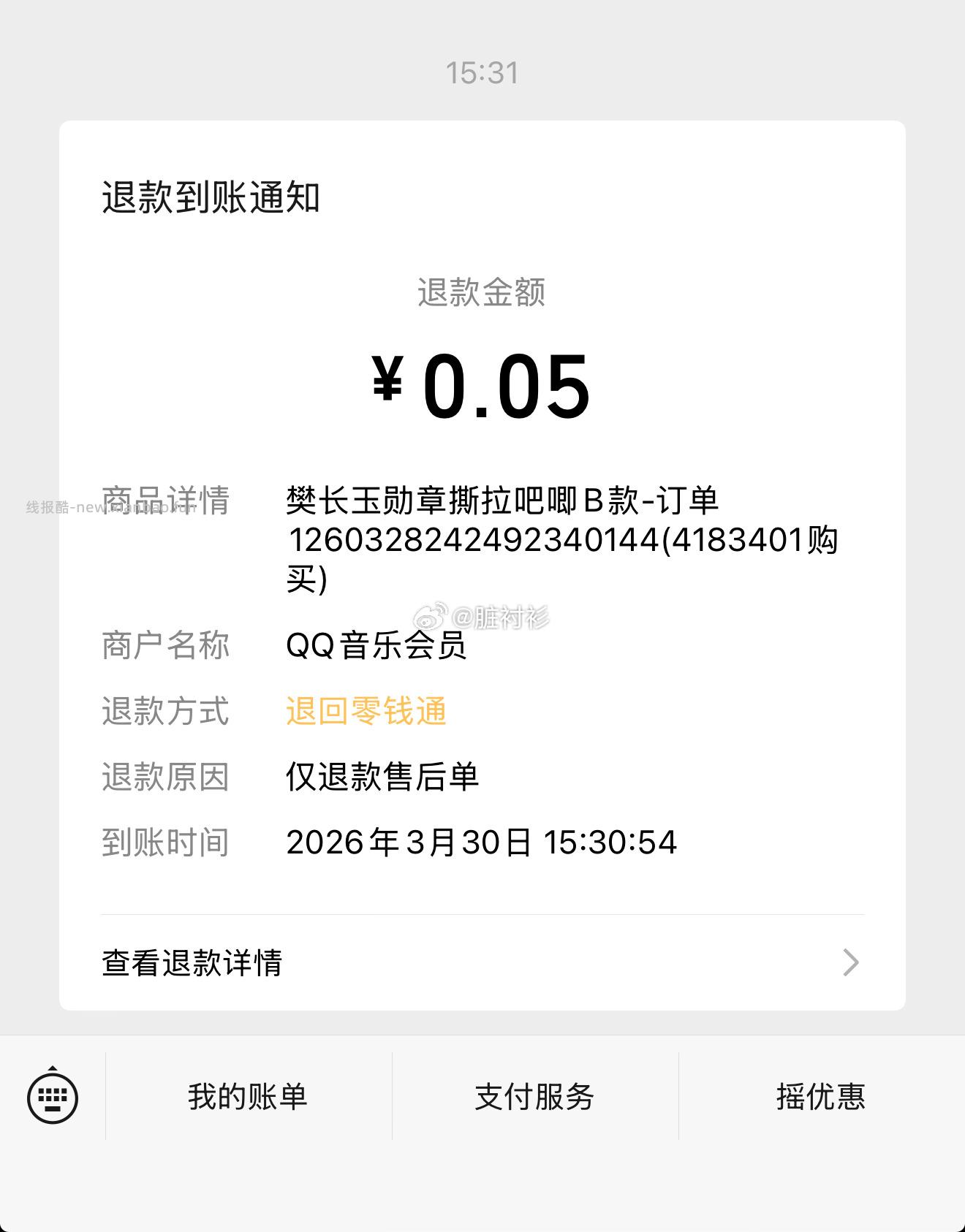Tap the refund notification card background
965x1232 pixels.
pyautogui.click(x=482, y=899)
